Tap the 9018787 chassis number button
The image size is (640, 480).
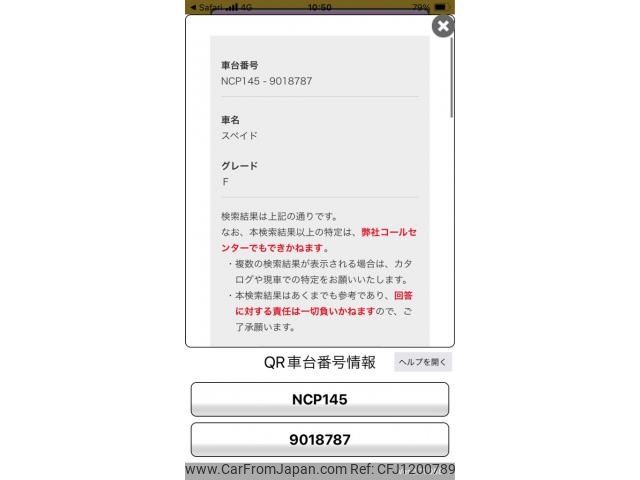pyautogui.click(x=320, y=439)
